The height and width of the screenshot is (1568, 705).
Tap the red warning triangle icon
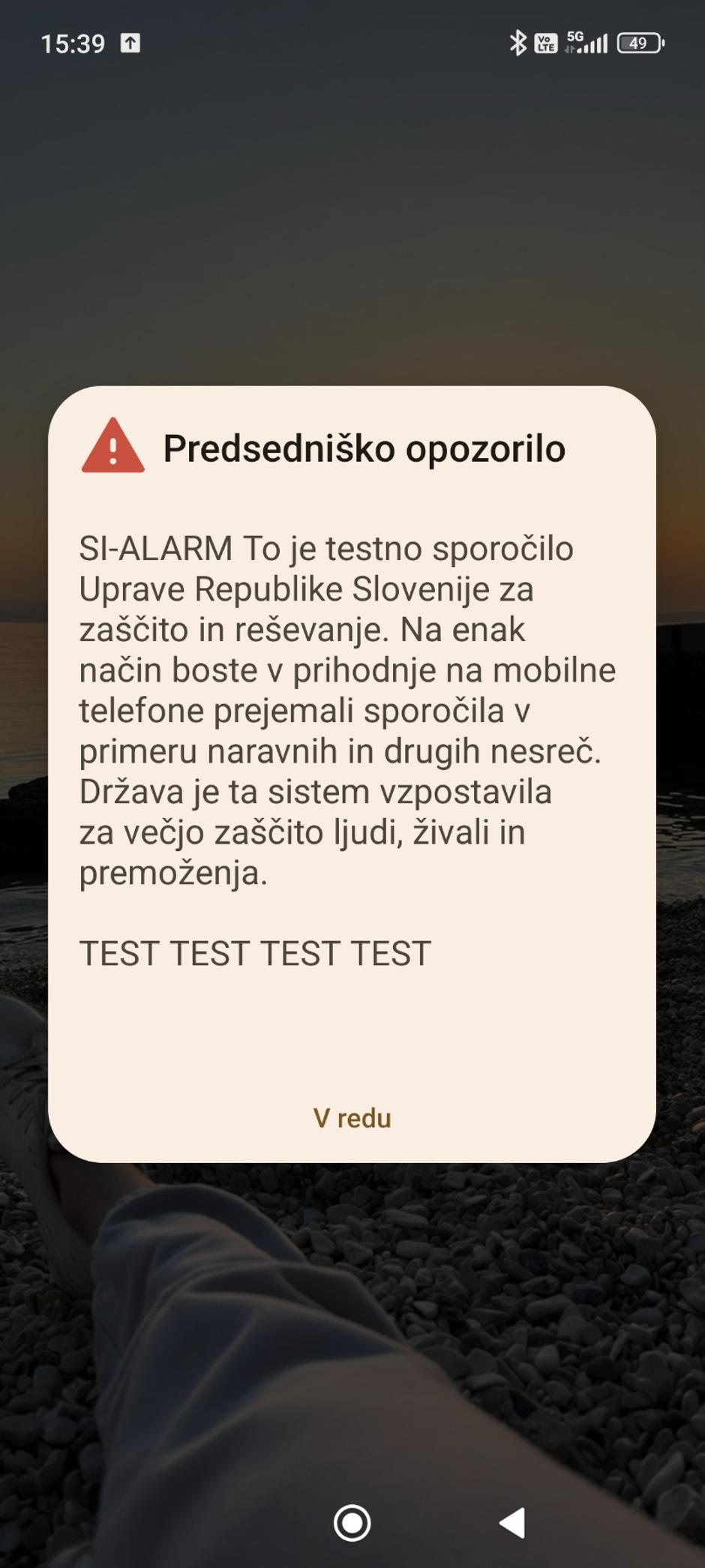pyautogui.click(x=112, y=450)
